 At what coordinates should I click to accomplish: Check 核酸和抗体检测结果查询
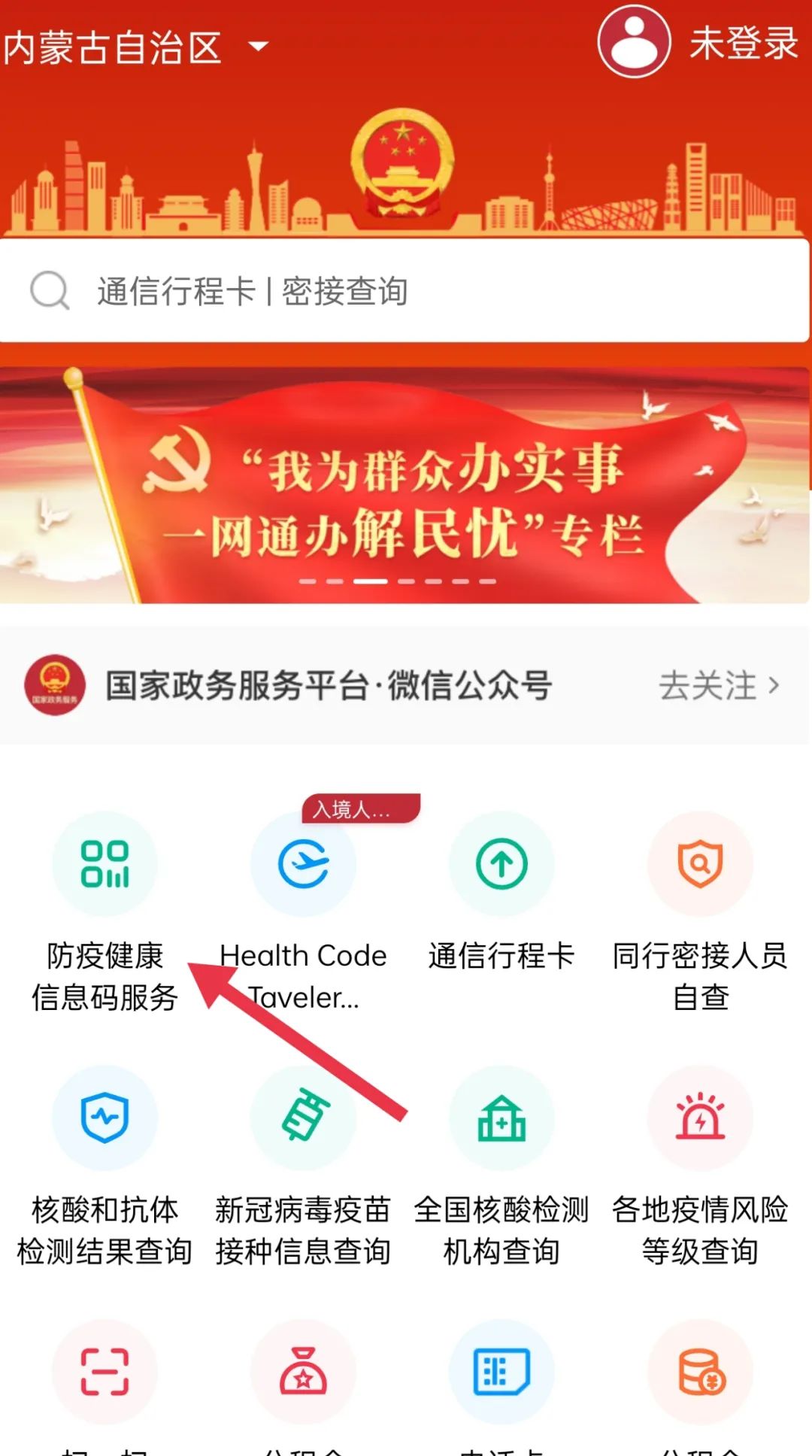(x=105, y=1118)
